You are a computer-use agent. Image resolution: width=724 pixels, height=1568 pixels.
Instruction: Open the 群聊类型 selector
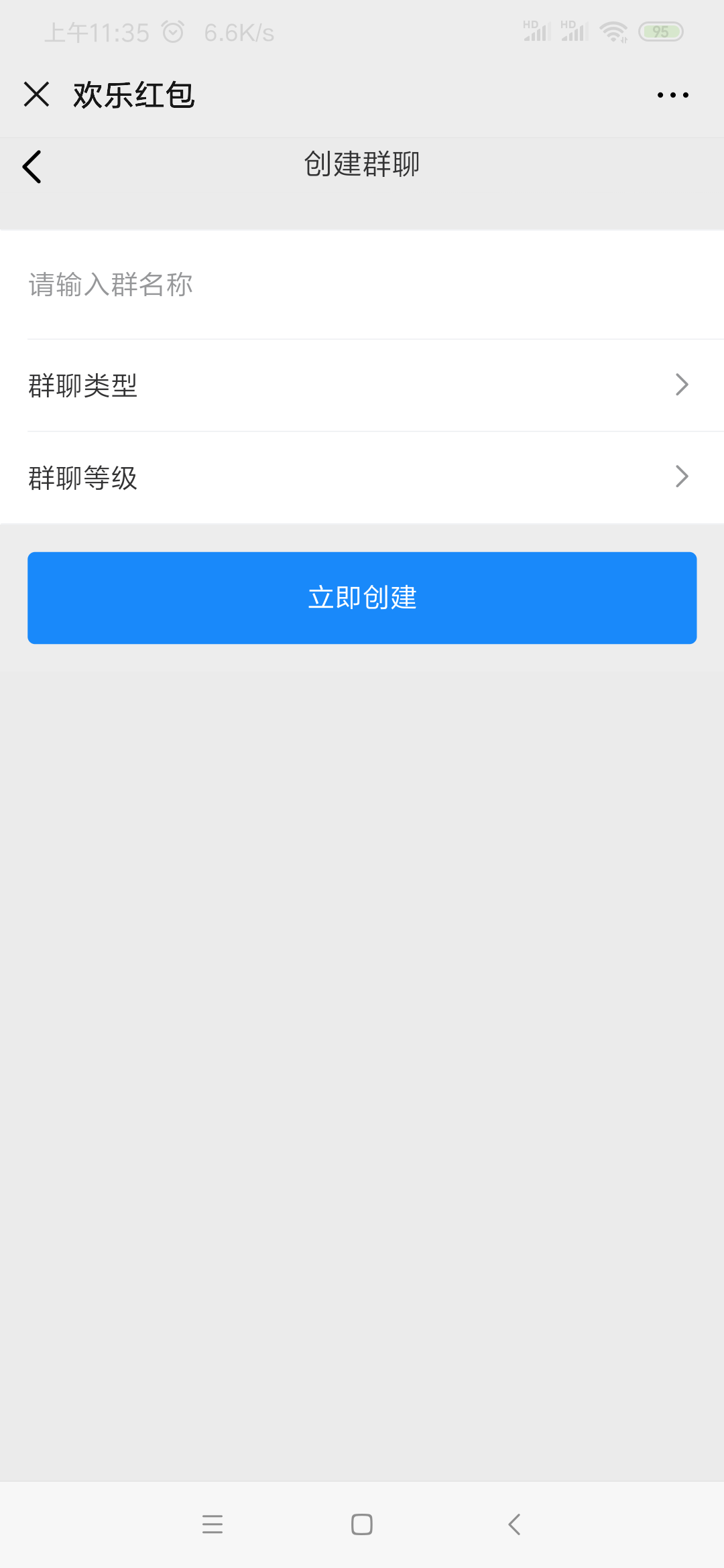point(362,385)
